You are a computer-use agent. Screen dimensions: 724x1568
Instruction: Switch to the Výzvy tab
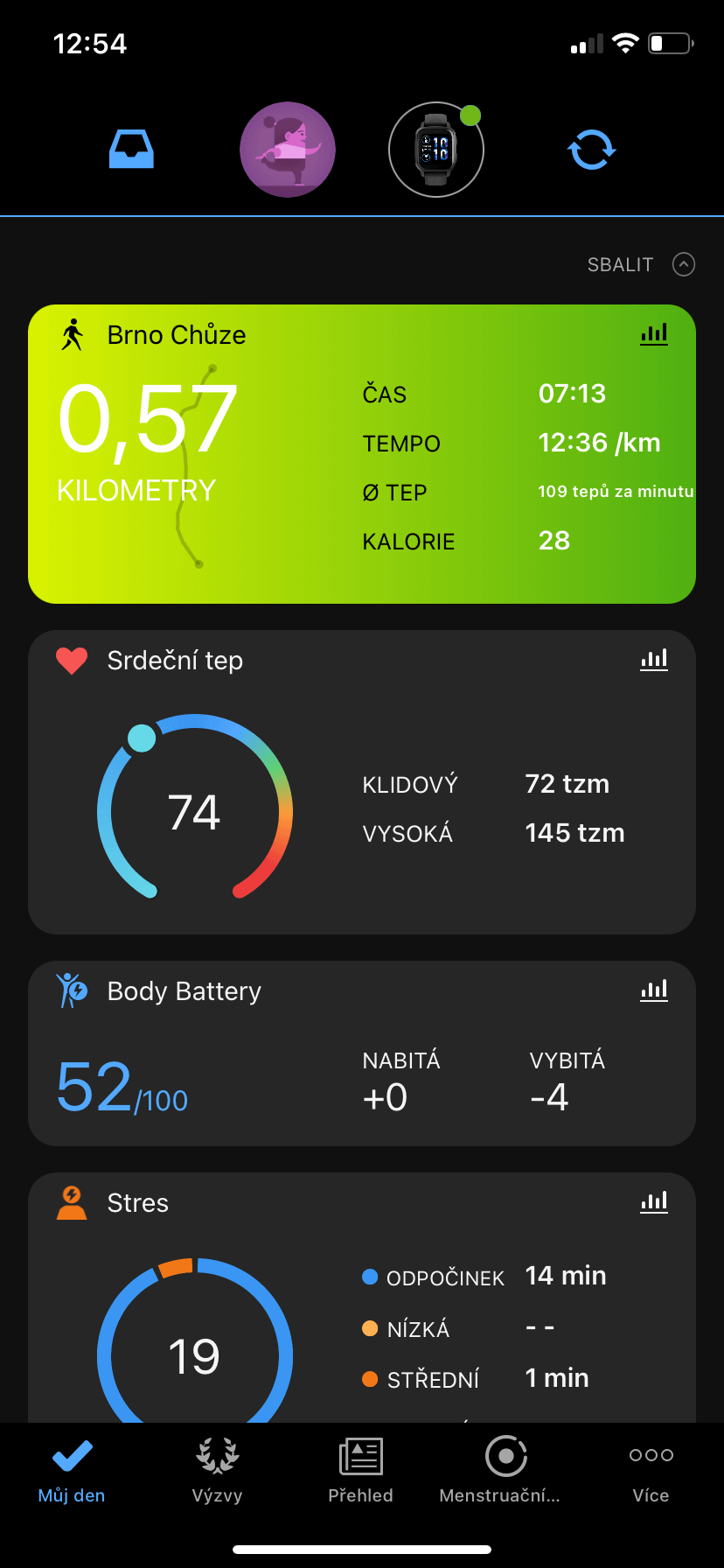coord(217,1470)
